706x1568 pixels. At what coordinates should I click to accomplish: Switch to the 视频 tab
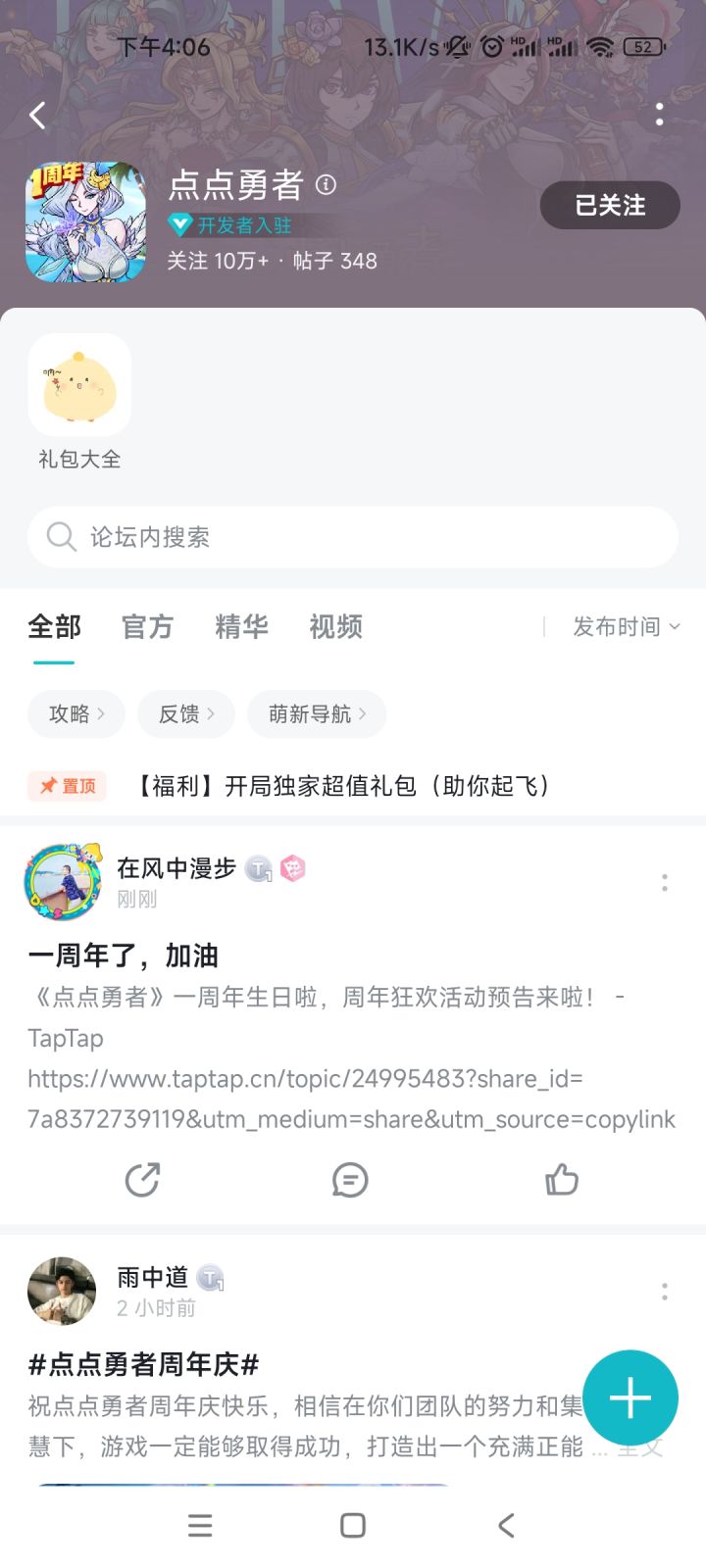point(335,627)
